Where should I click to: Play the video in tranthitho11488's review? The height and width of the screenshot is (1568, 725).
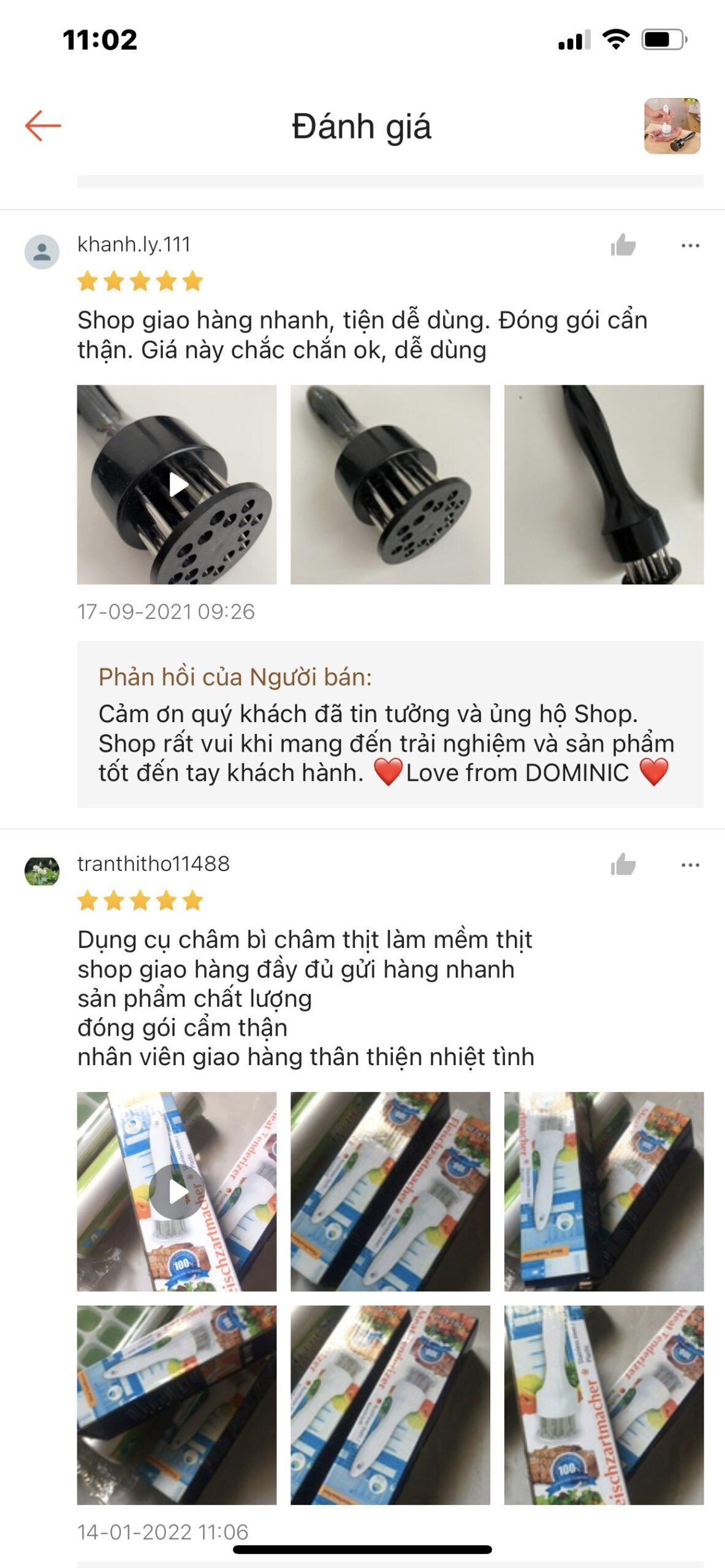pyautogui.click(x=177, y=1191)
